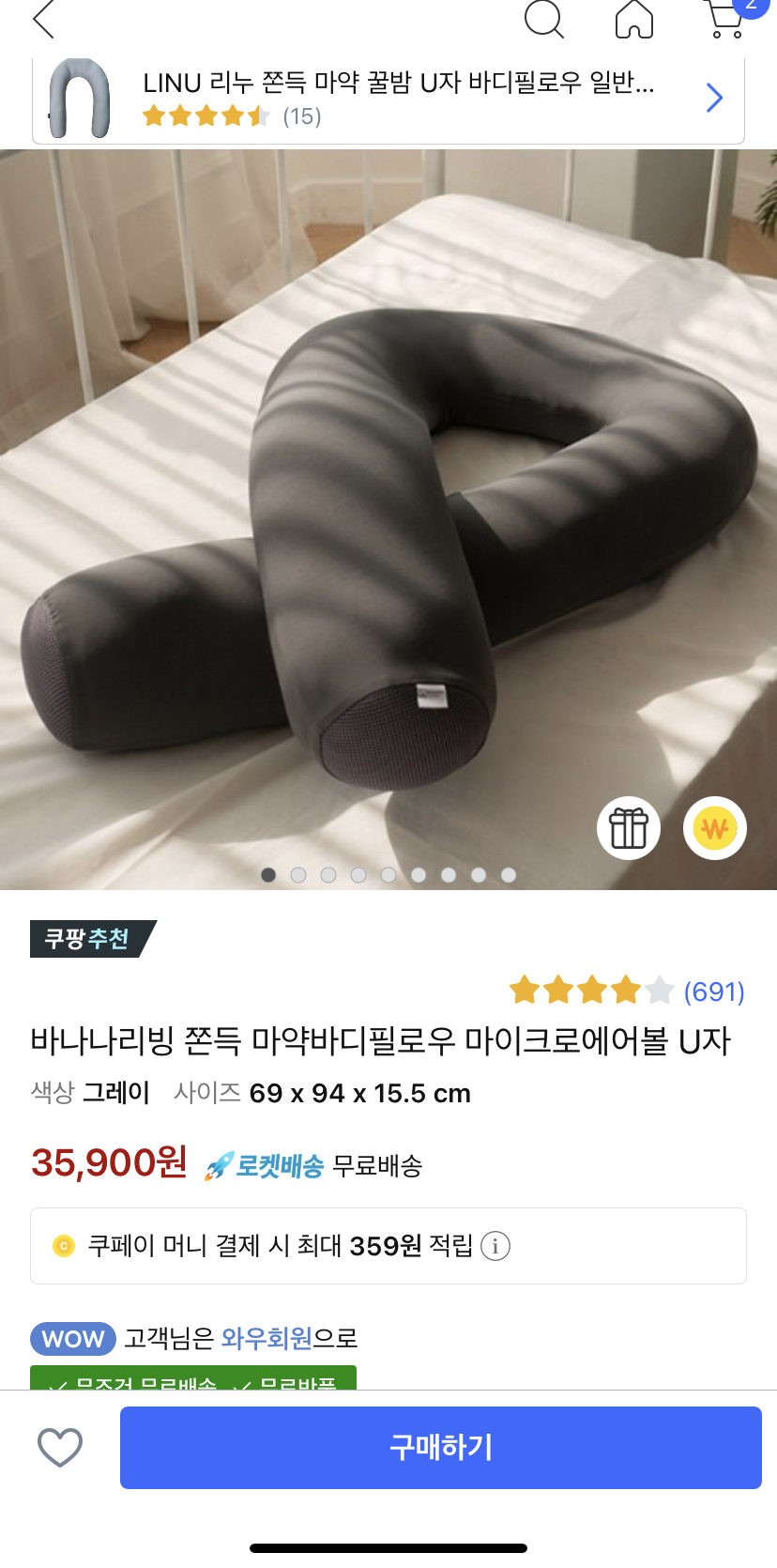
Task: Open the 와우회원 membership link
Action: [267, 1338]
